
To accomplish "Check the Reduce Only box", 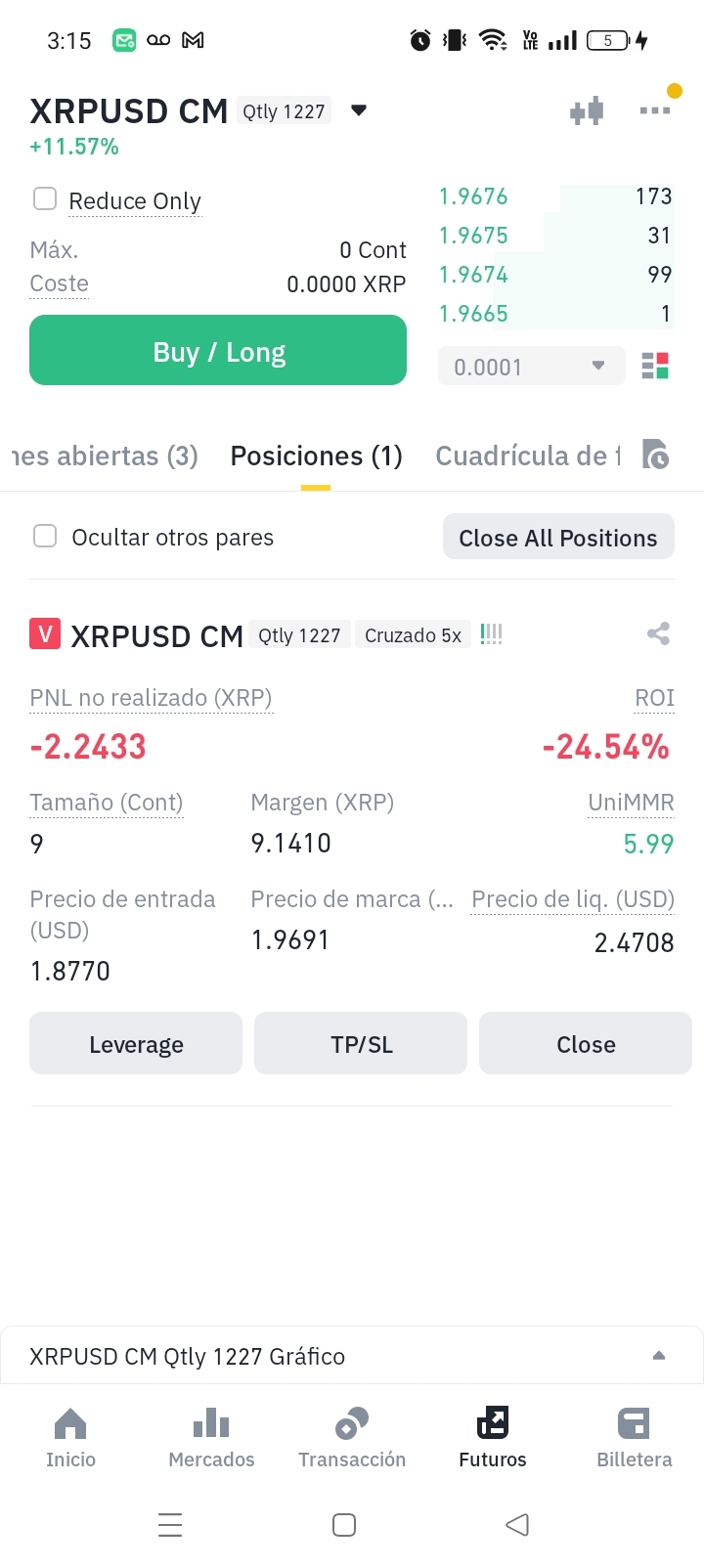I will [45, 199].
